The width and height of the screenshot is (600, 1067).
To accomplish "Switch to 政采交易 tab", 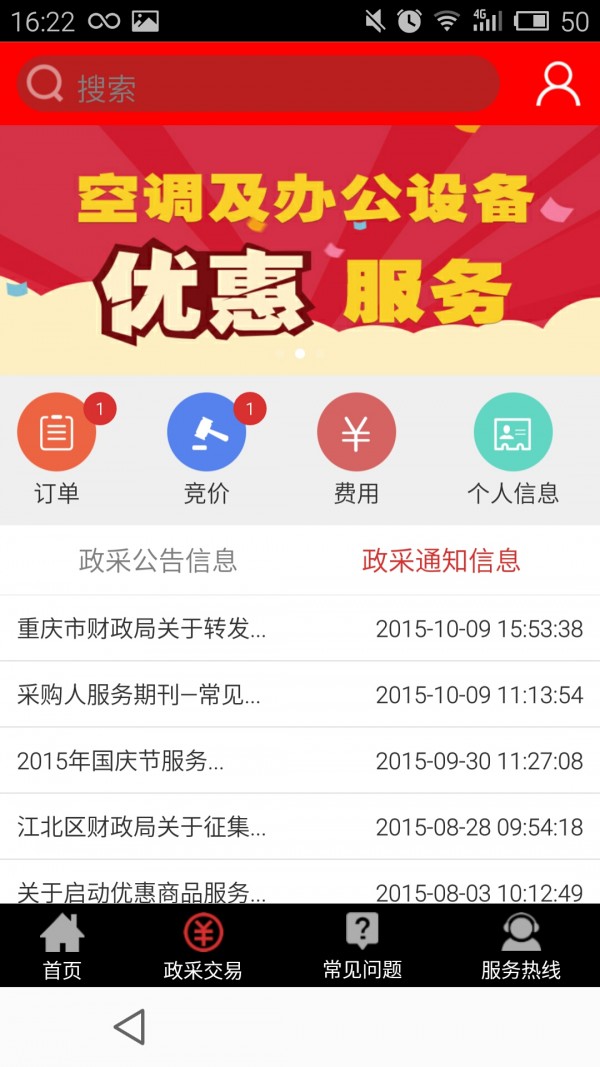I will [x=203, y=946].
